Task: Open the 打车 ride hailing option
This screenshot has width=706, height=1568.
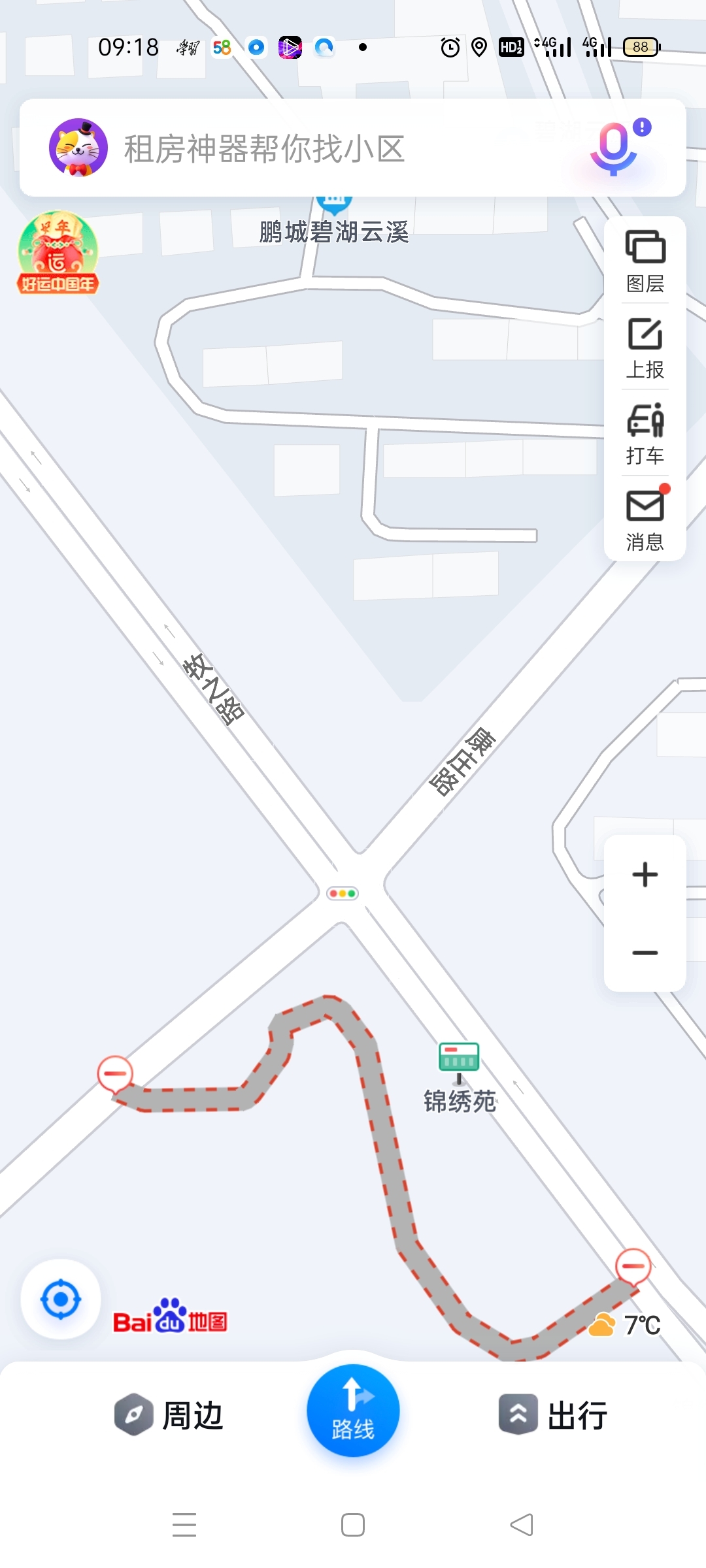Action: click(645, 433)
